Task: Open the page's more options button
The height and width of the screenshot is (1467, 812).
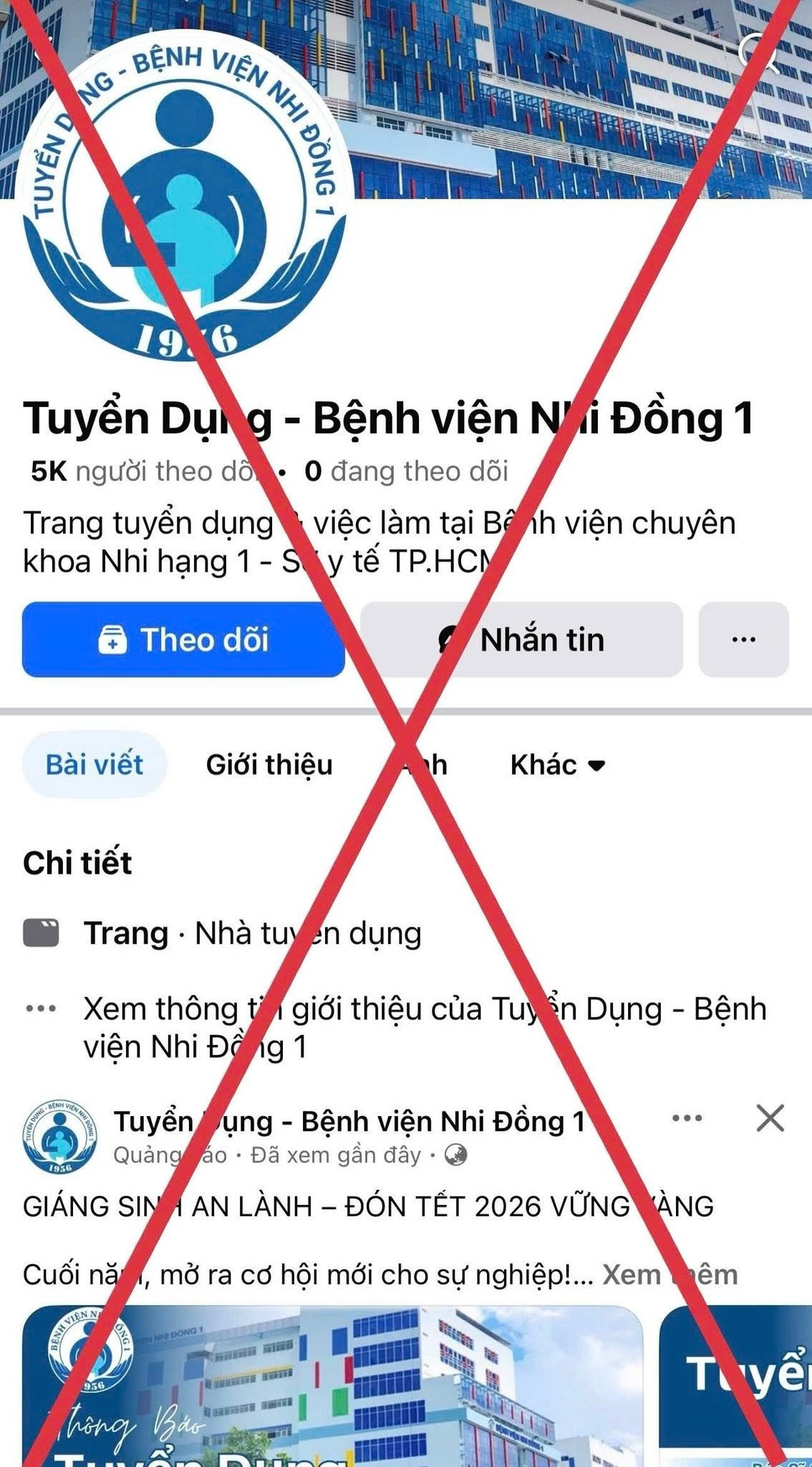Action: 743,640
